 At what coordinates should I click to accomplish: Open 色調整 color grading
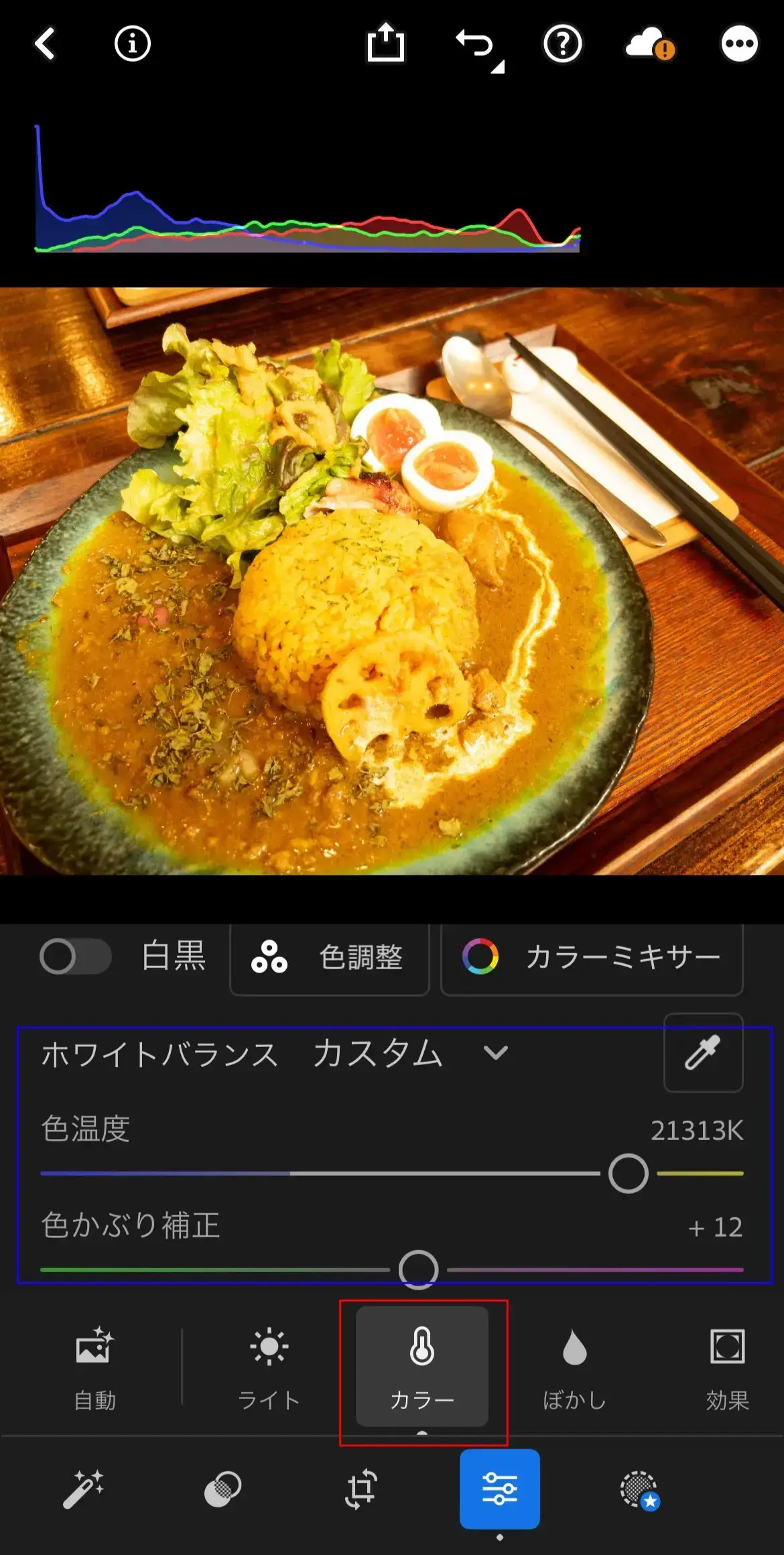click(329, 957)
